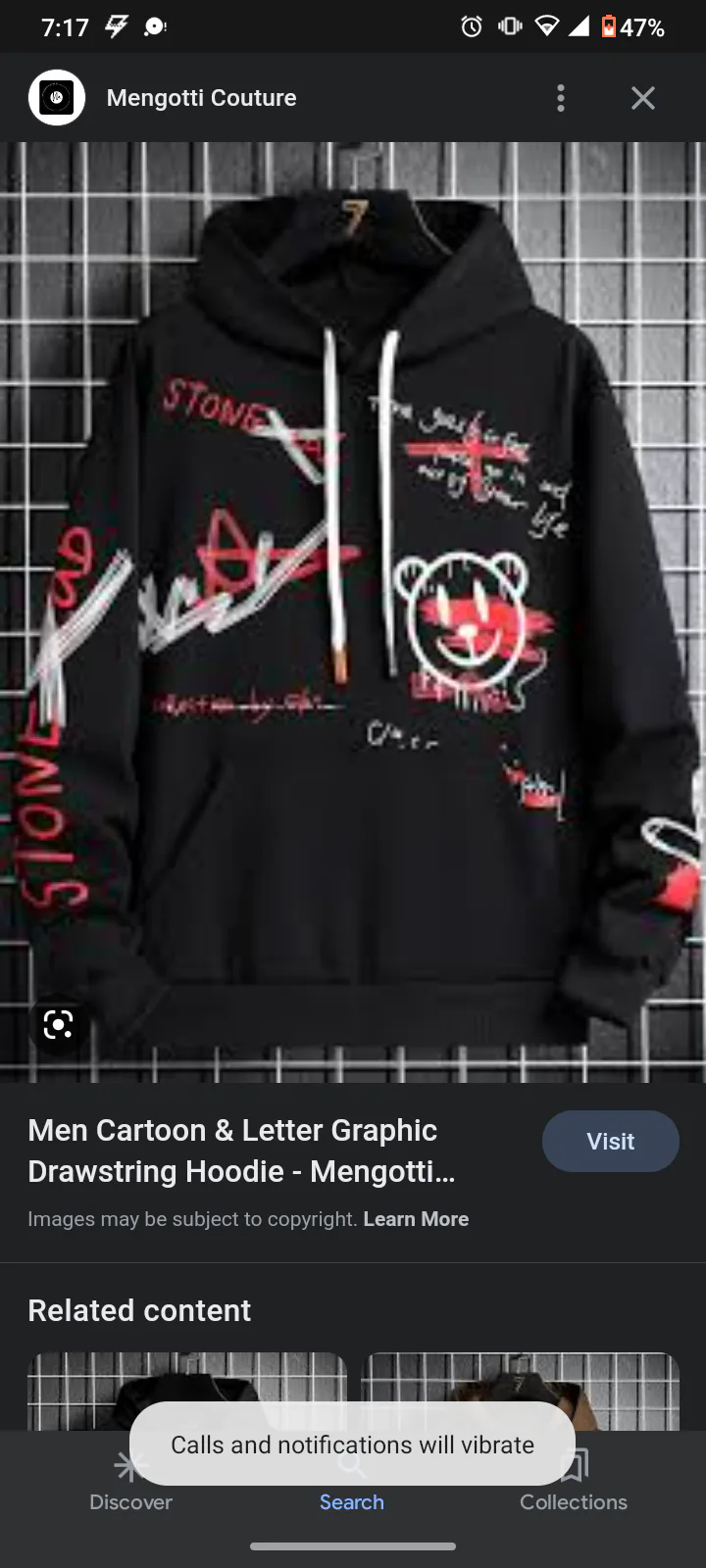The image size is (706, 1568).
Task: Switch to the Discover tab
Action: pos(130,1499)
